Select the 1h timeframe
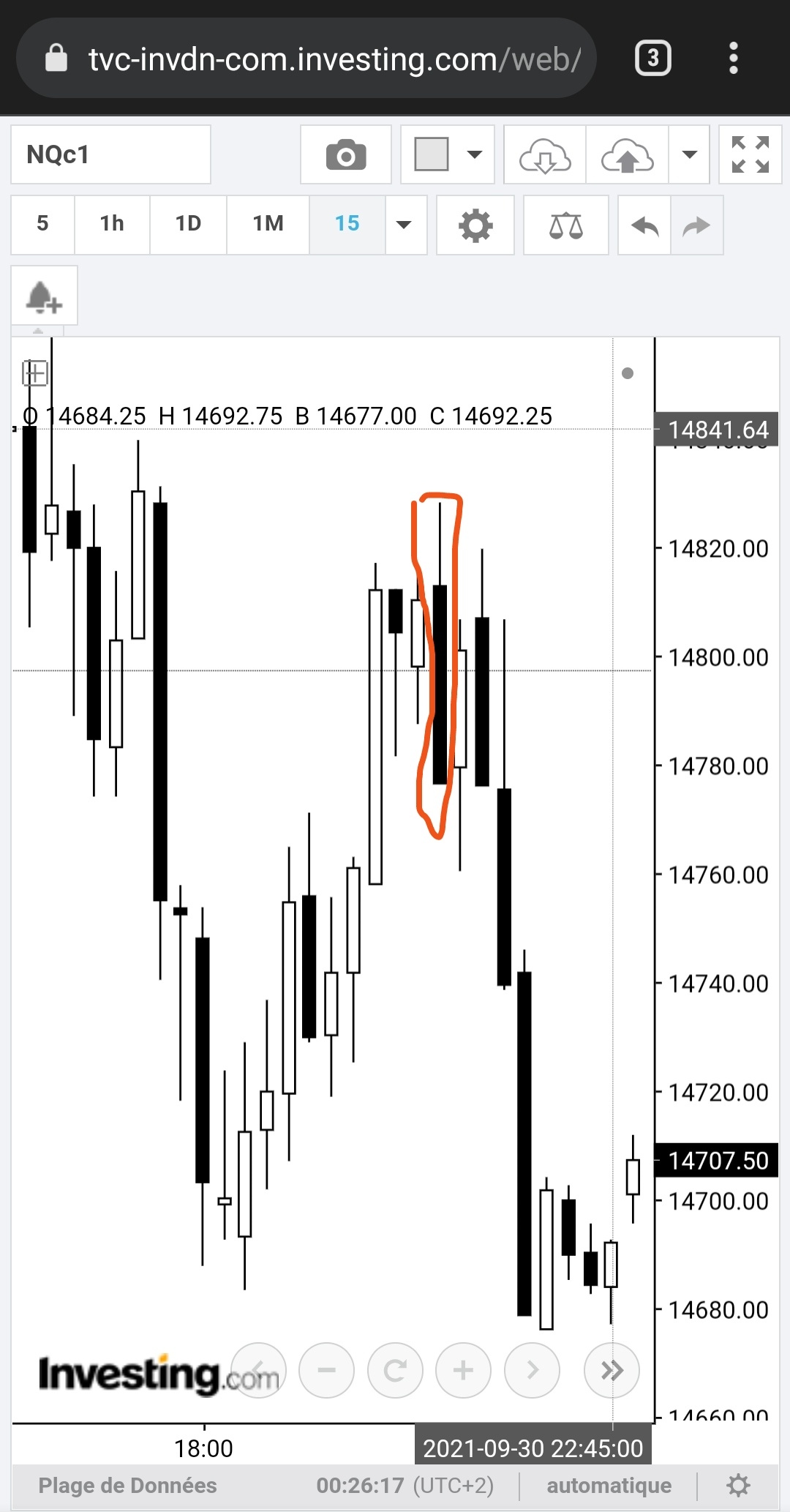The image size is (790, 1512). (x=112, y=224)
